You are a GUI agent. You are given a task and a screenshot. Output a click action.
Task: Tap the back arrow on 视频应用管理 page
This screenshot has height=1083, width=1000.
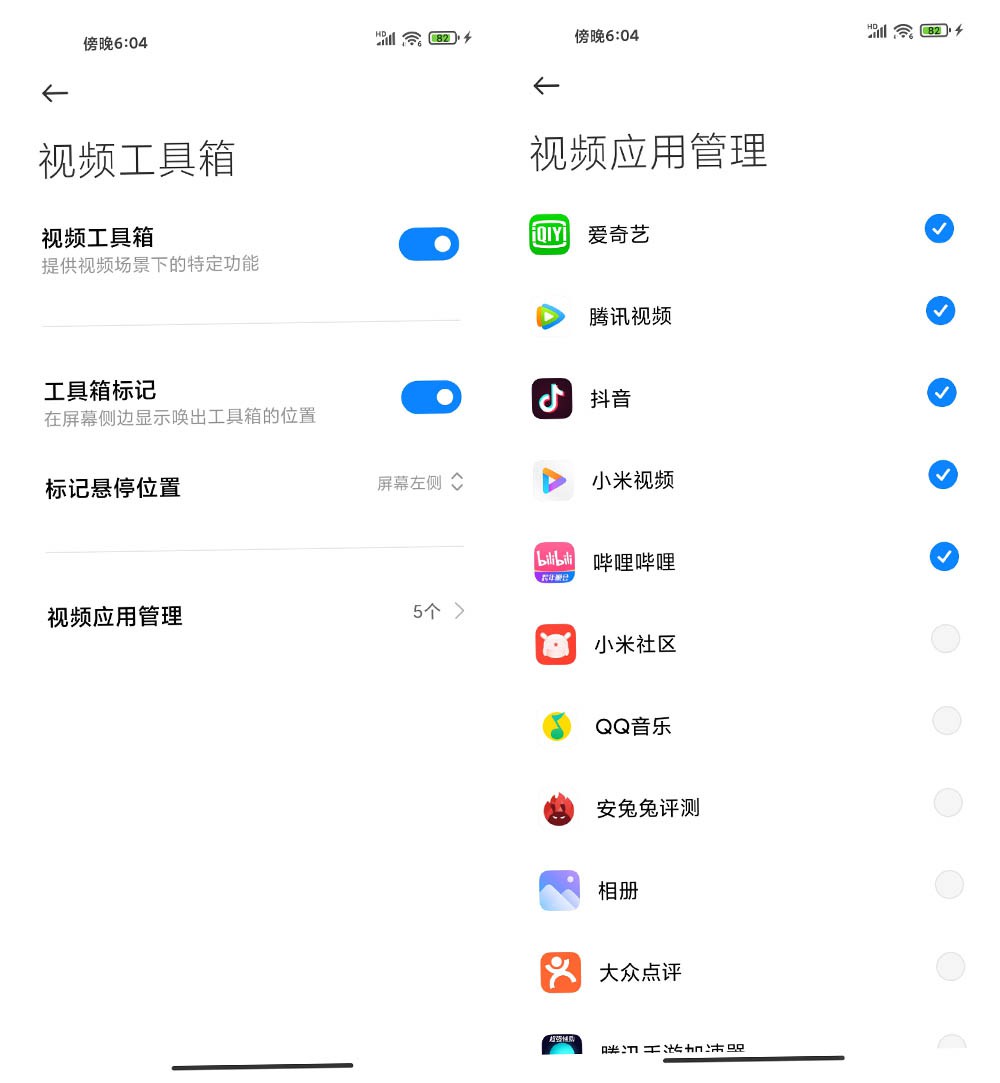546,86
